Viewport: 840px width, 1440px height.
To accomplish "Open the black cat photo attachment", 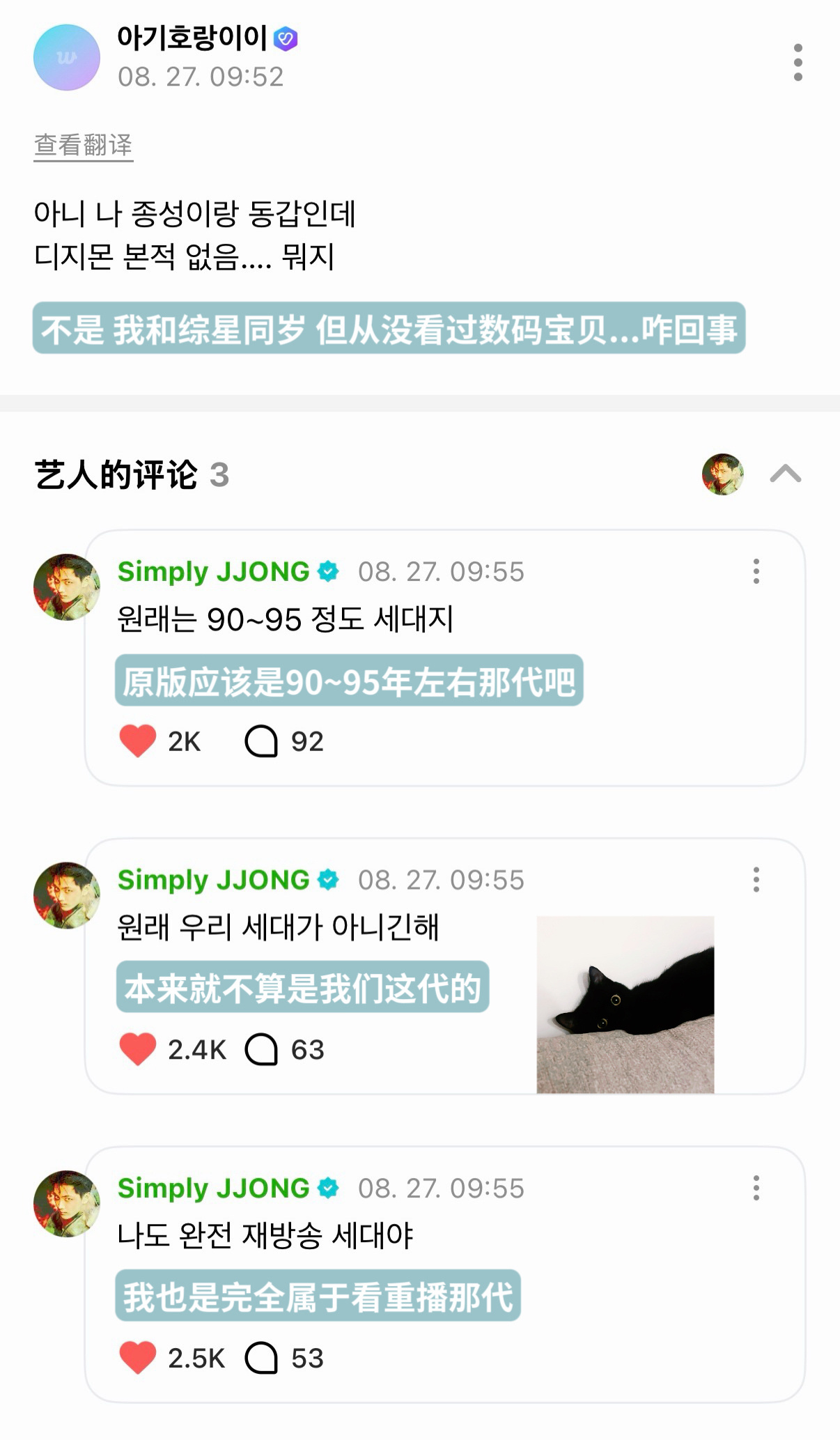I will pyautogui.click(x=625, y=1005).
